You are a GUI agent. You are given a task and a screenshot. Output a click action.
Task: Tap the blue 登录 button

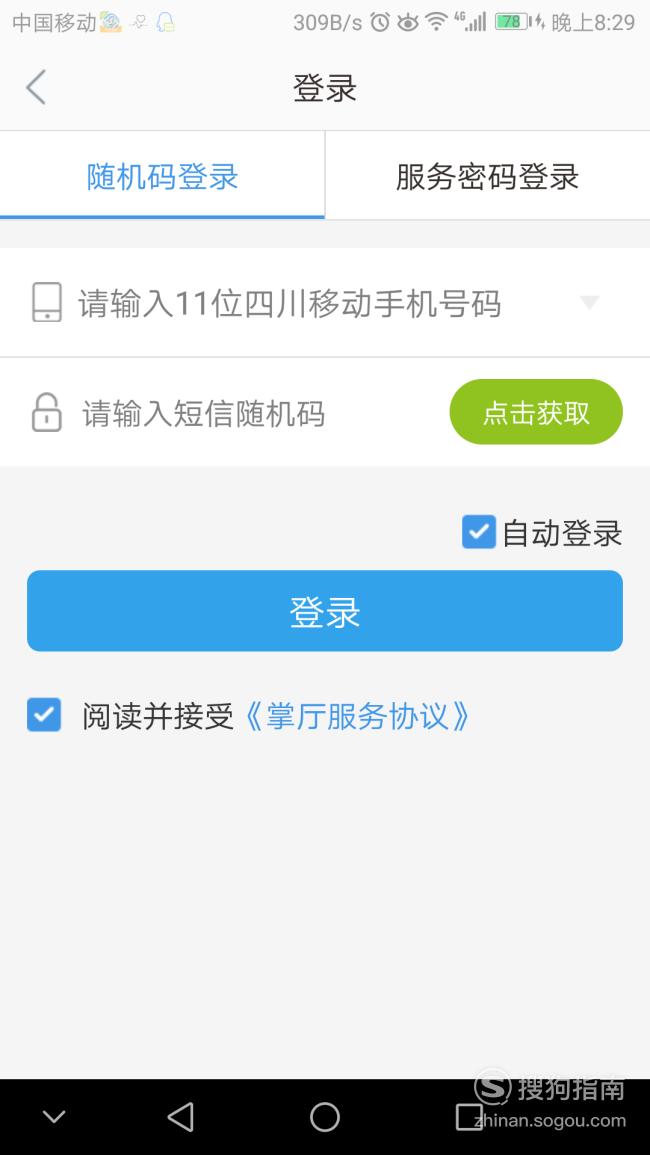pos(325,611)
